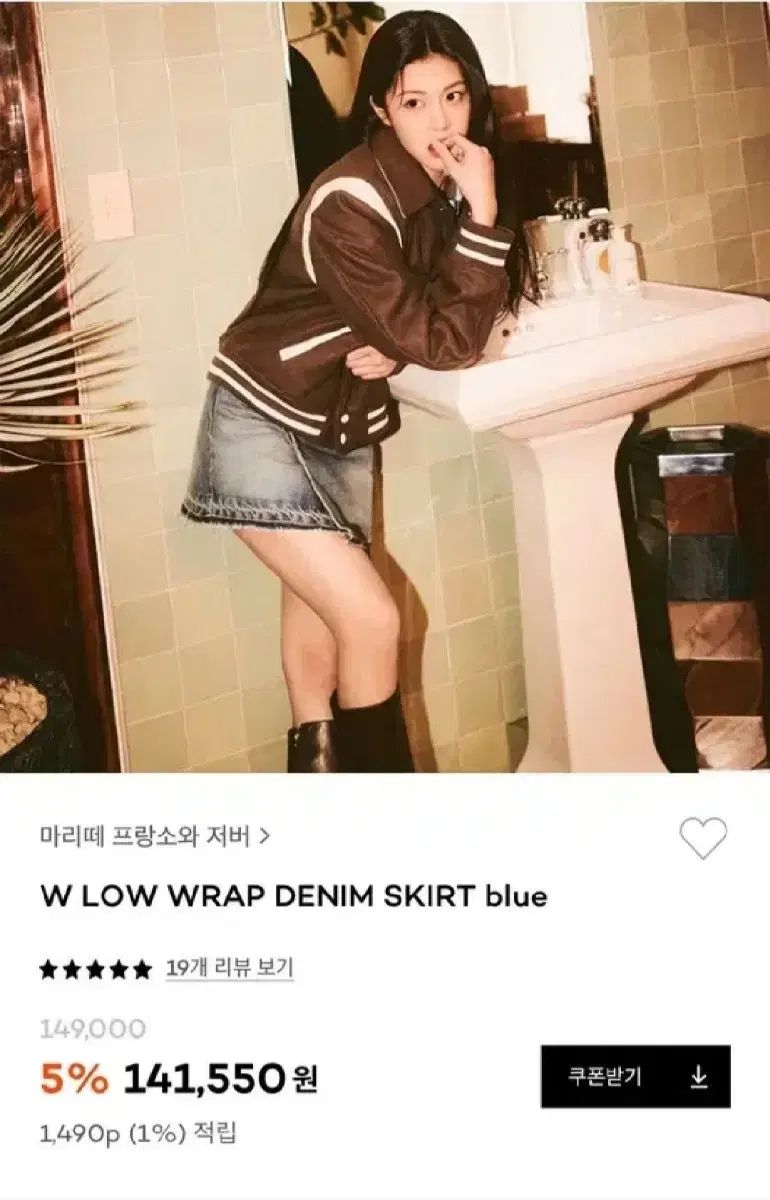Tap the 쿠폰받기 coupon download button
This screenshot has height=1200, width=770.
pyautogui.click(x=635, y=1076)
